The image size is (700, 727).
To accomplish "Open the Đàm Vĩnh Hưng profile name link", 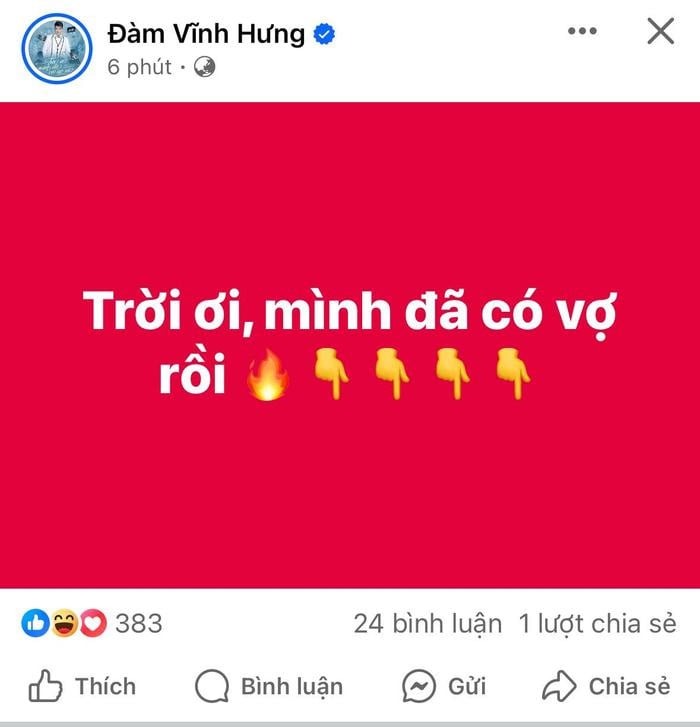I will [205, 34].
